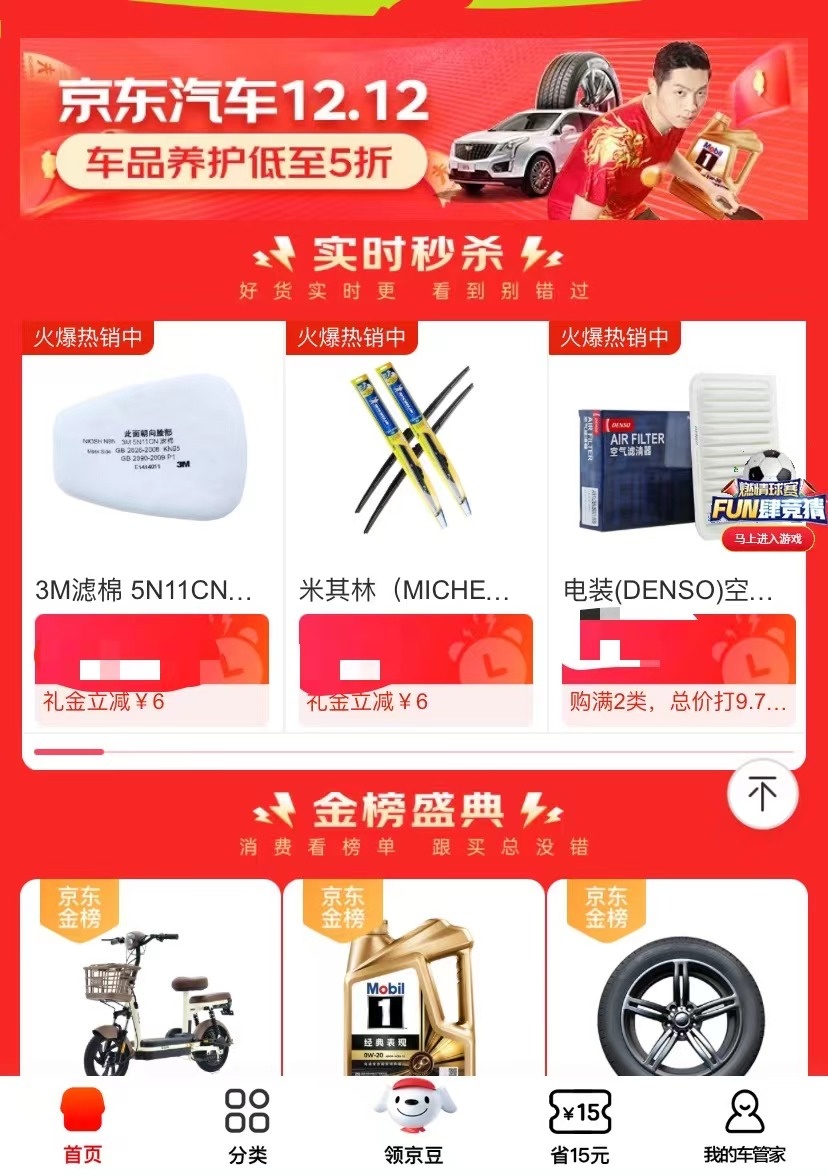
Task: View the 米其林 wiper blades product
Action: point(415,470)
